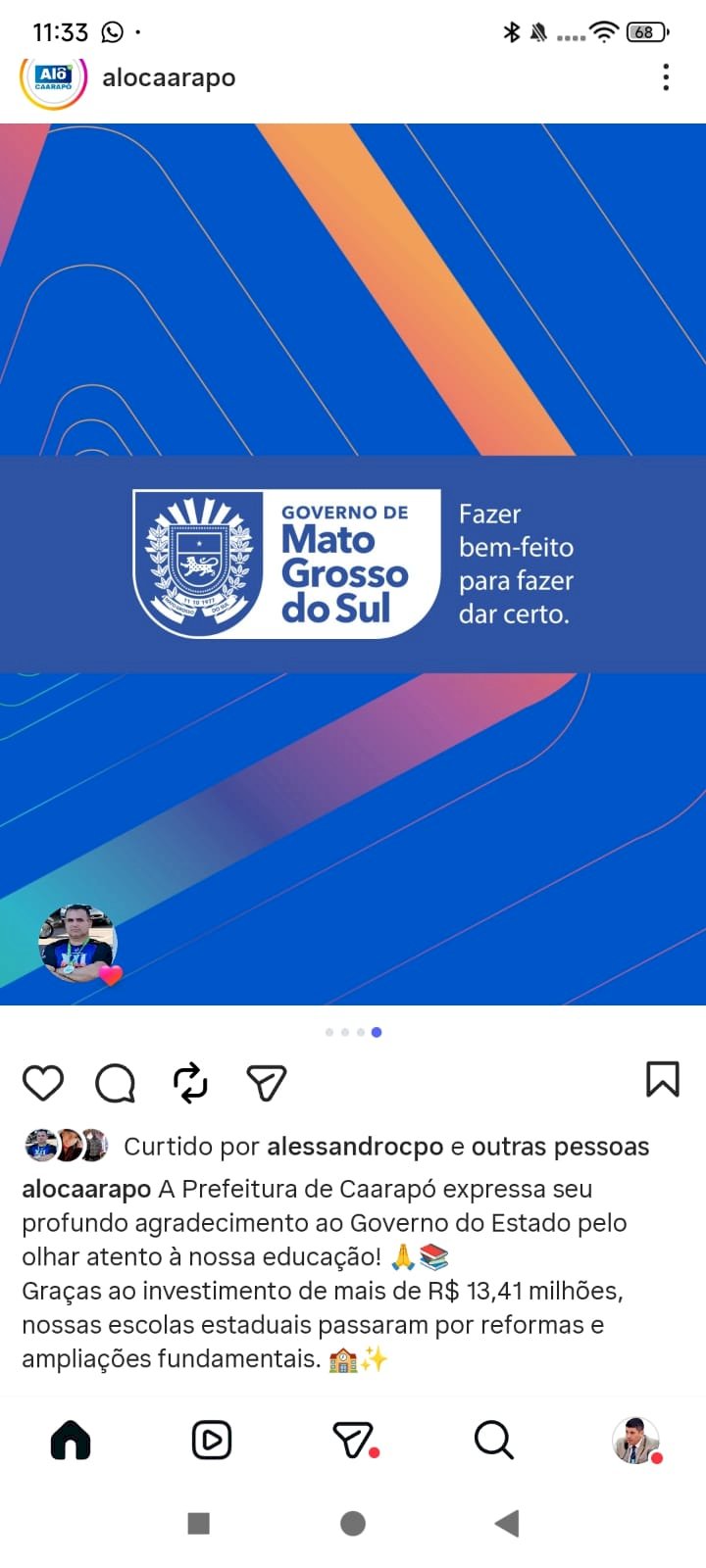Open the alocaarapo profile from the post header

coord(169,77)
